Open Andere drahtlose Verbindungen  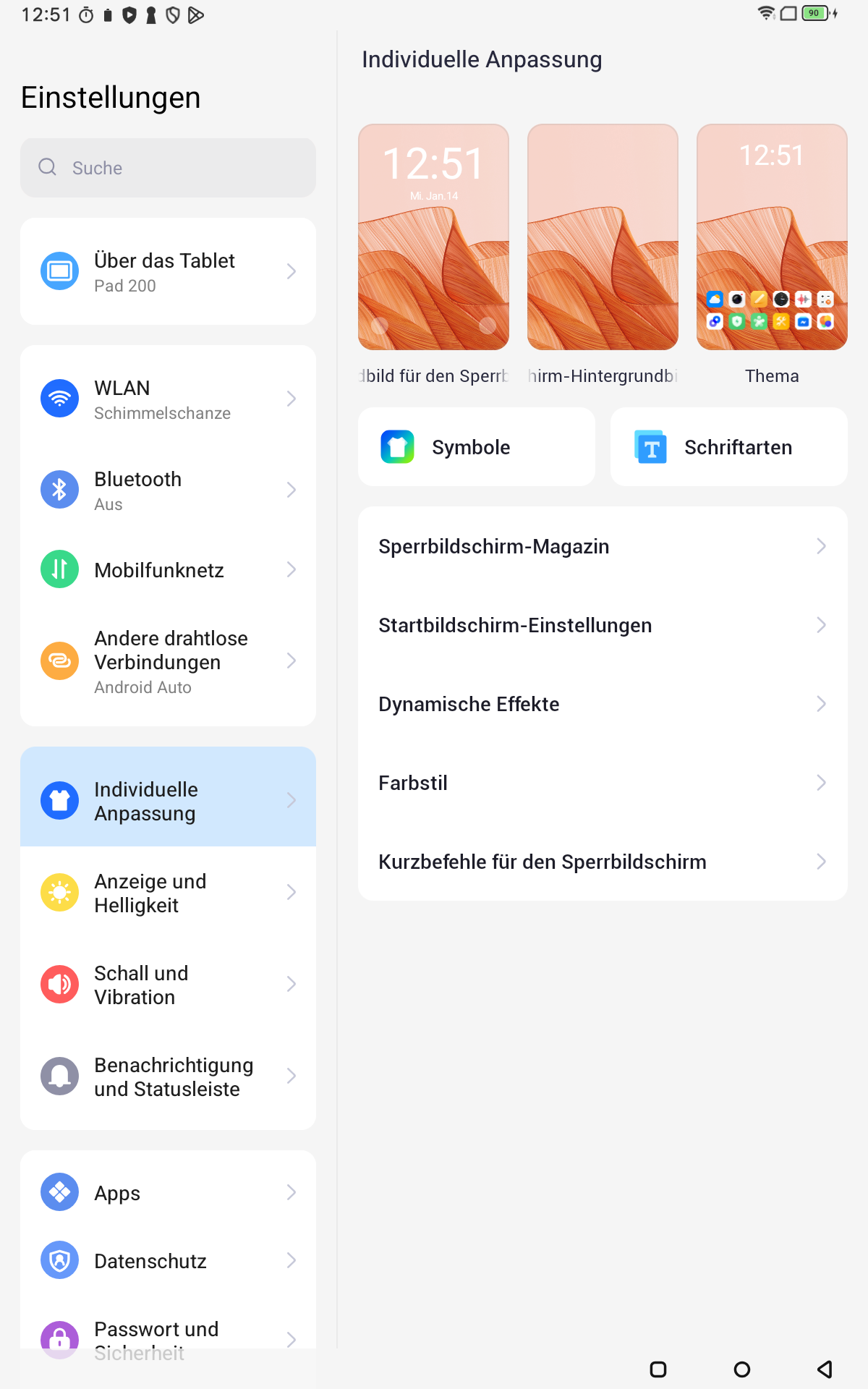(x=168, y=660)
